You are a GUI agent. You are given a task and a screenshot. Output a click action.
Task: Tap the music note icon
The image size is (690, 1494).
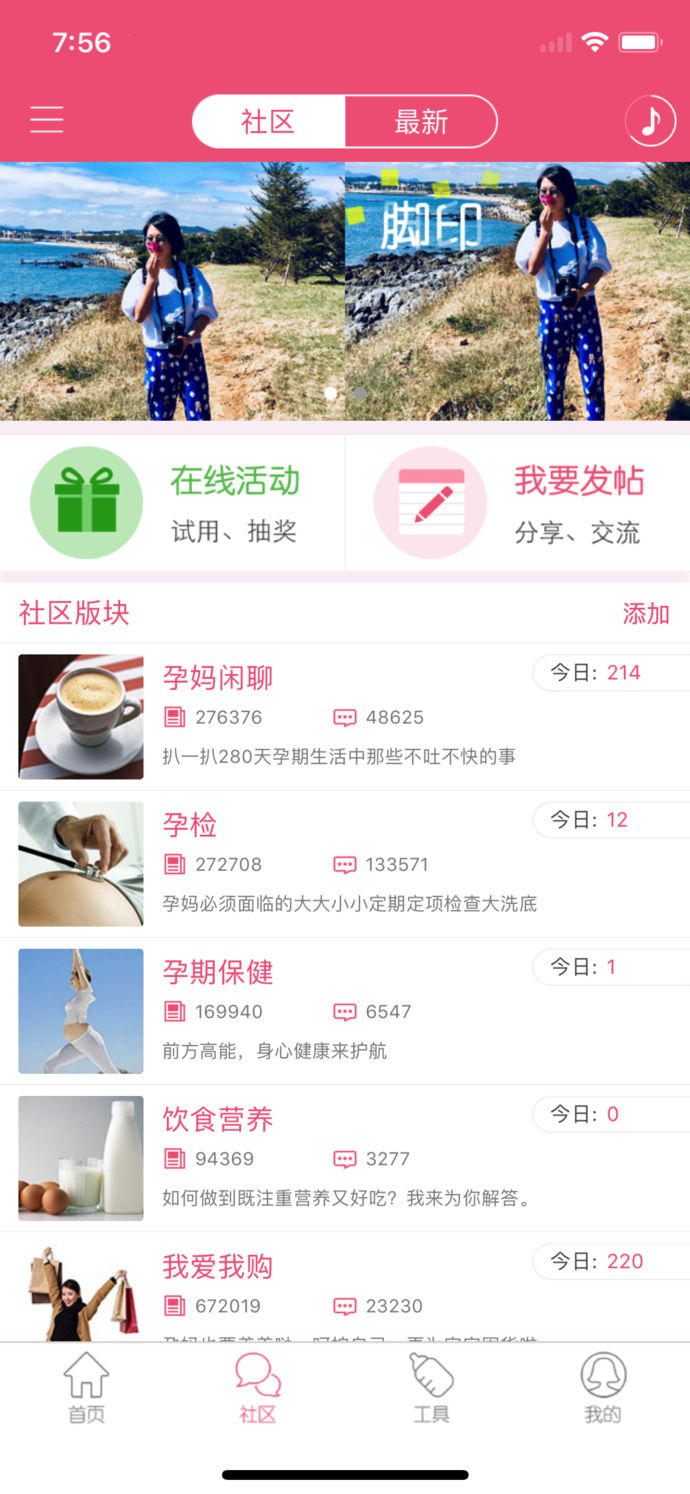(650, 121)
